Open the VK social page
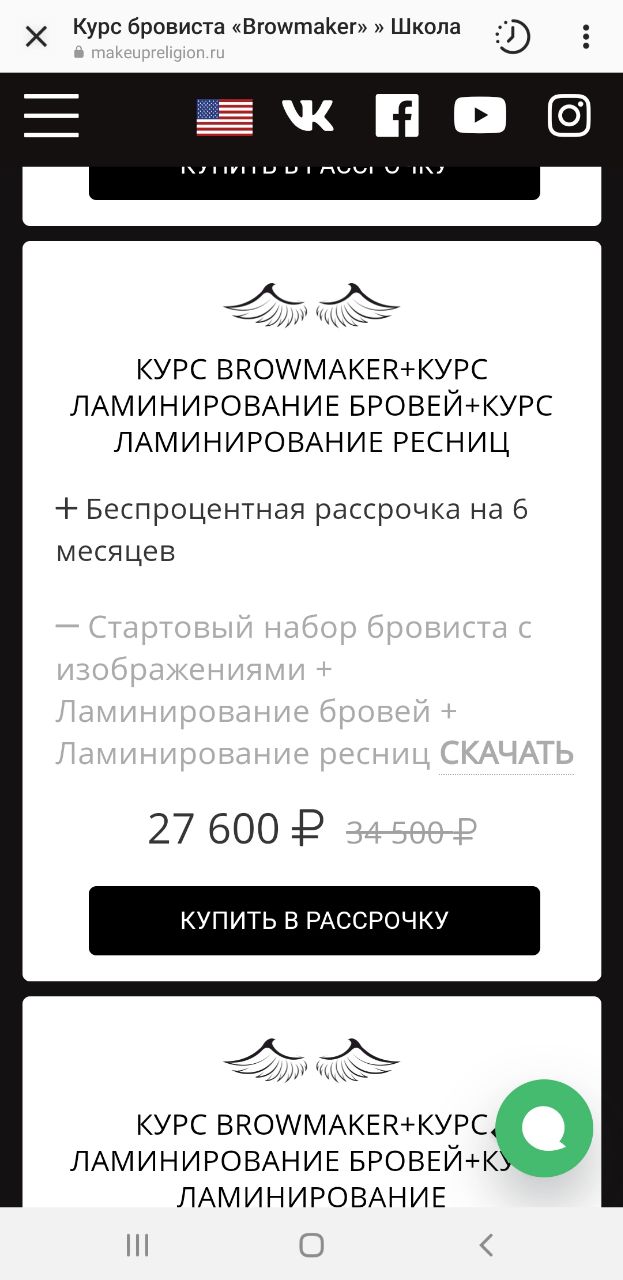The height and width of the screenshot is (1280, 623). [308, 116]
